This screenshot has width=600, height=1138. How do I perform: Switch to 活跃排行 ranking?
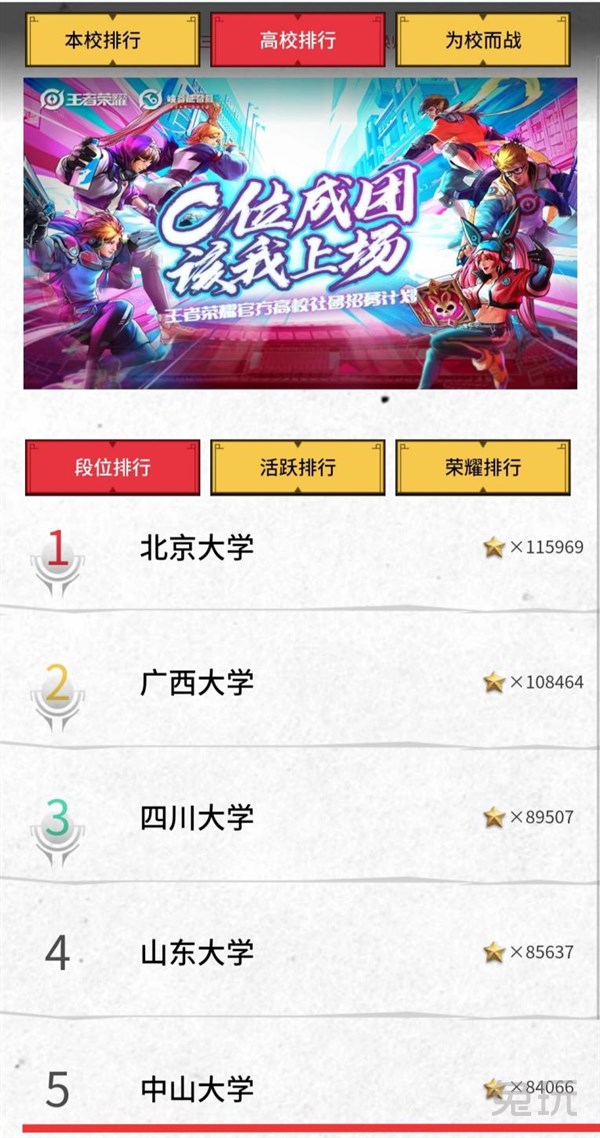click(297, 467)
